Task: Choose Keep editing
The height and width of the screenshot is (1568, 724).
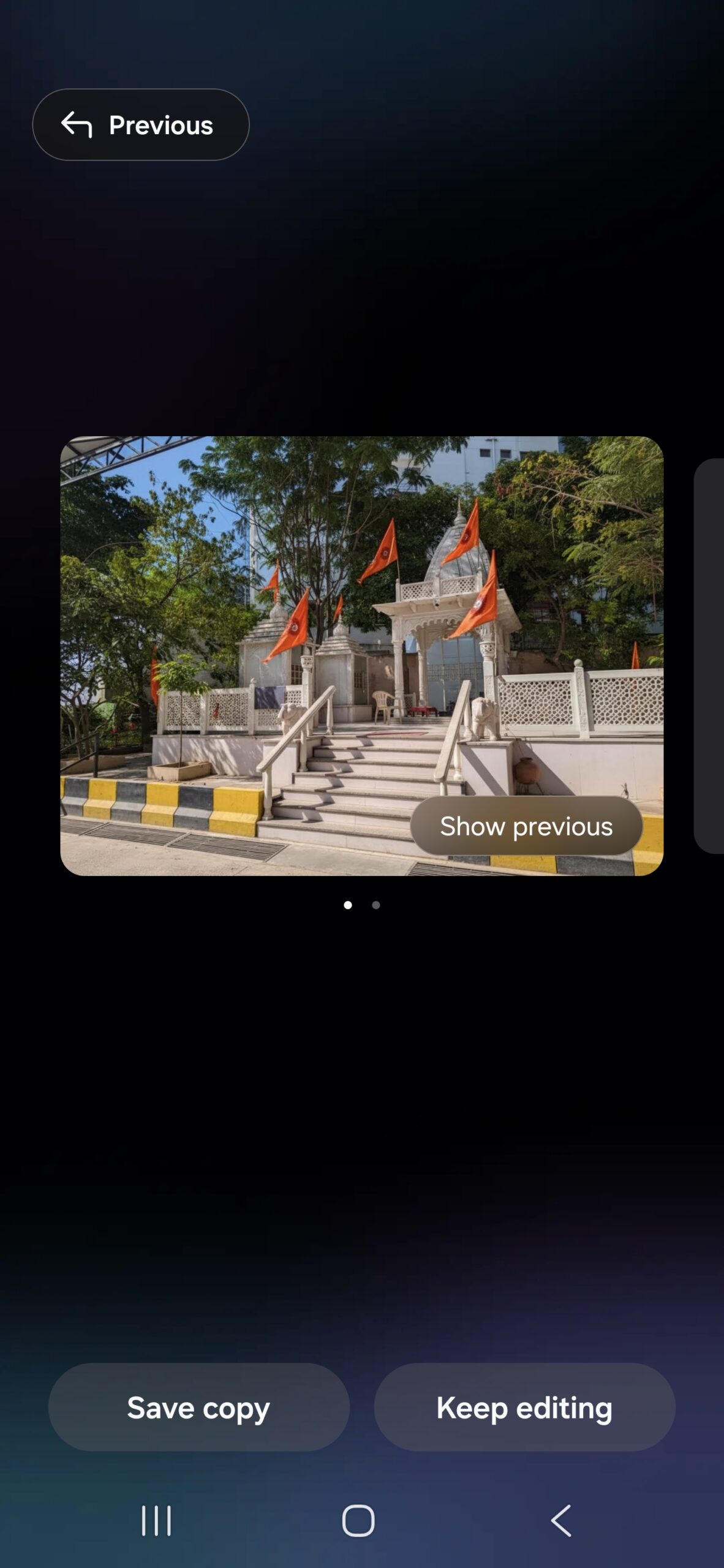Action: click(x=524, y=1408)
